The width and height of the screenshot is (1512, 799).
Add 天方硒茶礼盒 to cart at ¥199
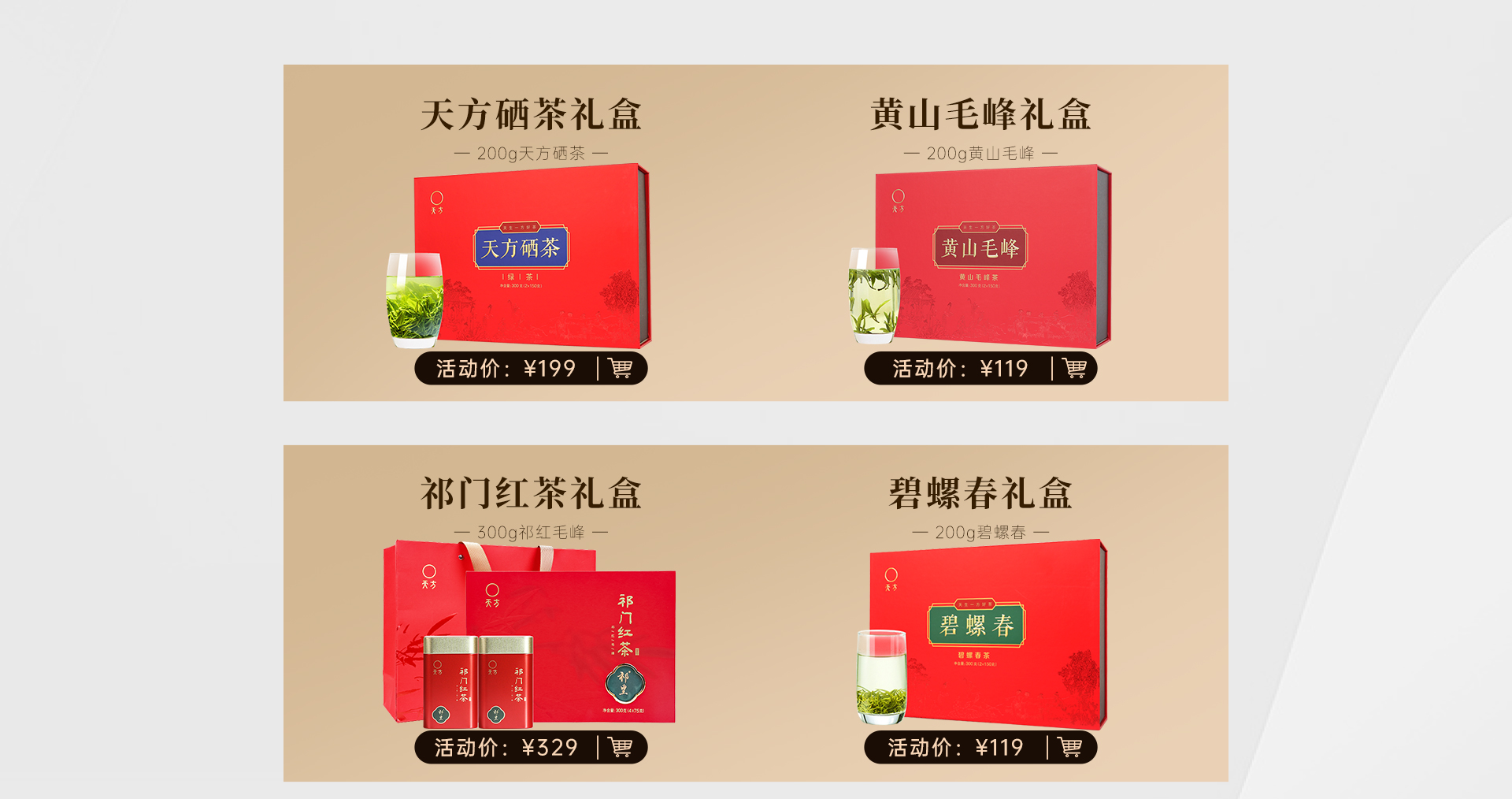point(621,369)
